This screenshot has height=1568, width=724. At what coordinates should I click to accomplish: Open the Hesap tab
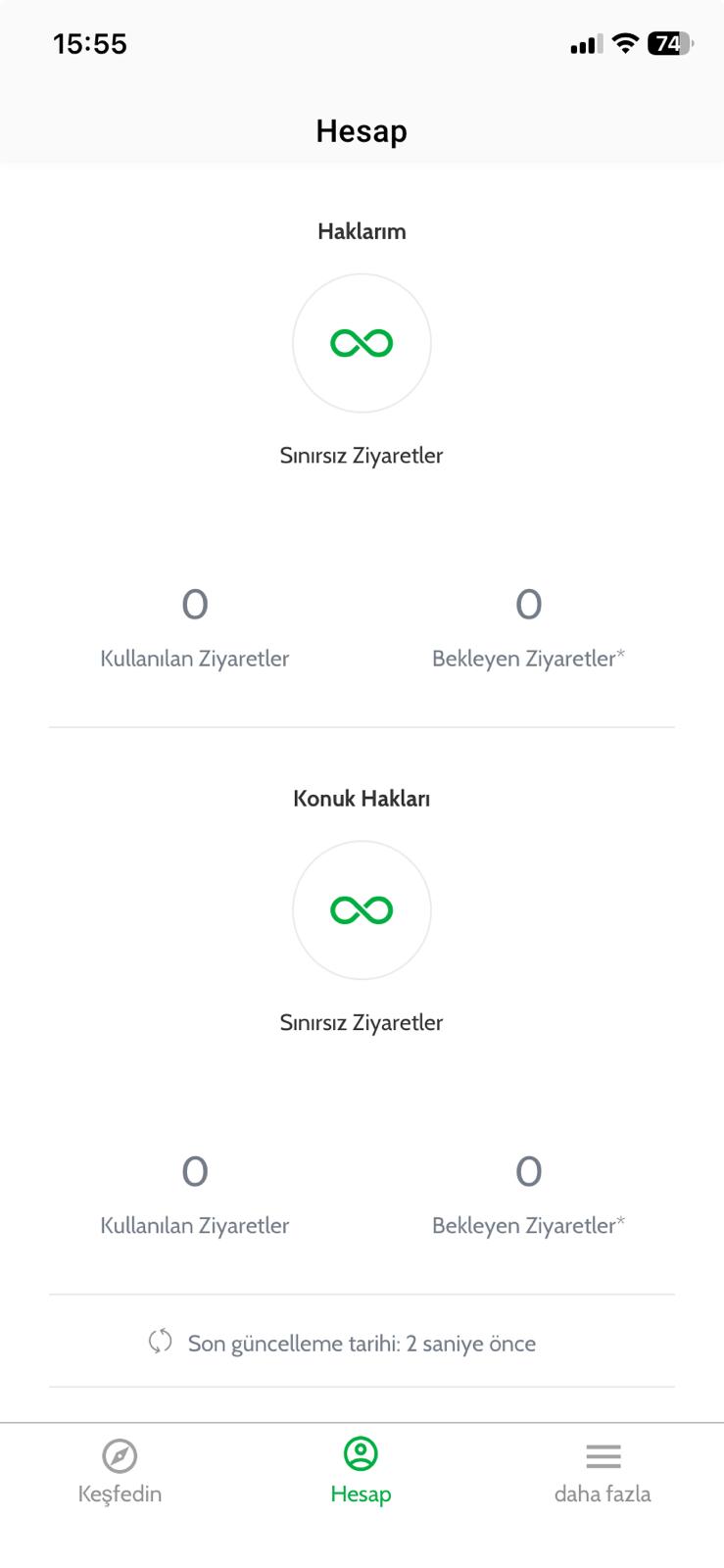tap(361, 1470)
